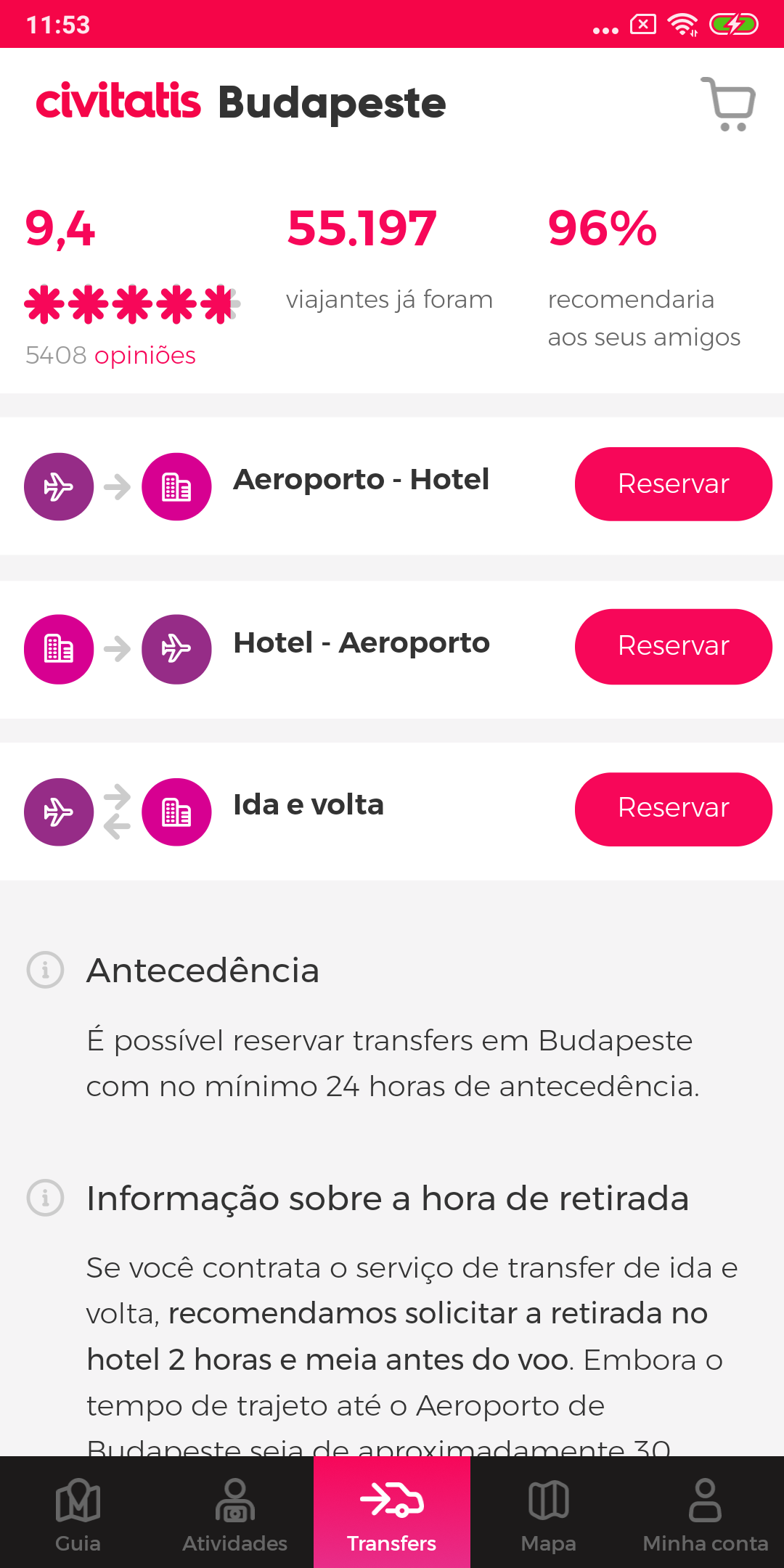Open the Mapa tab

tap(549, 1513)
